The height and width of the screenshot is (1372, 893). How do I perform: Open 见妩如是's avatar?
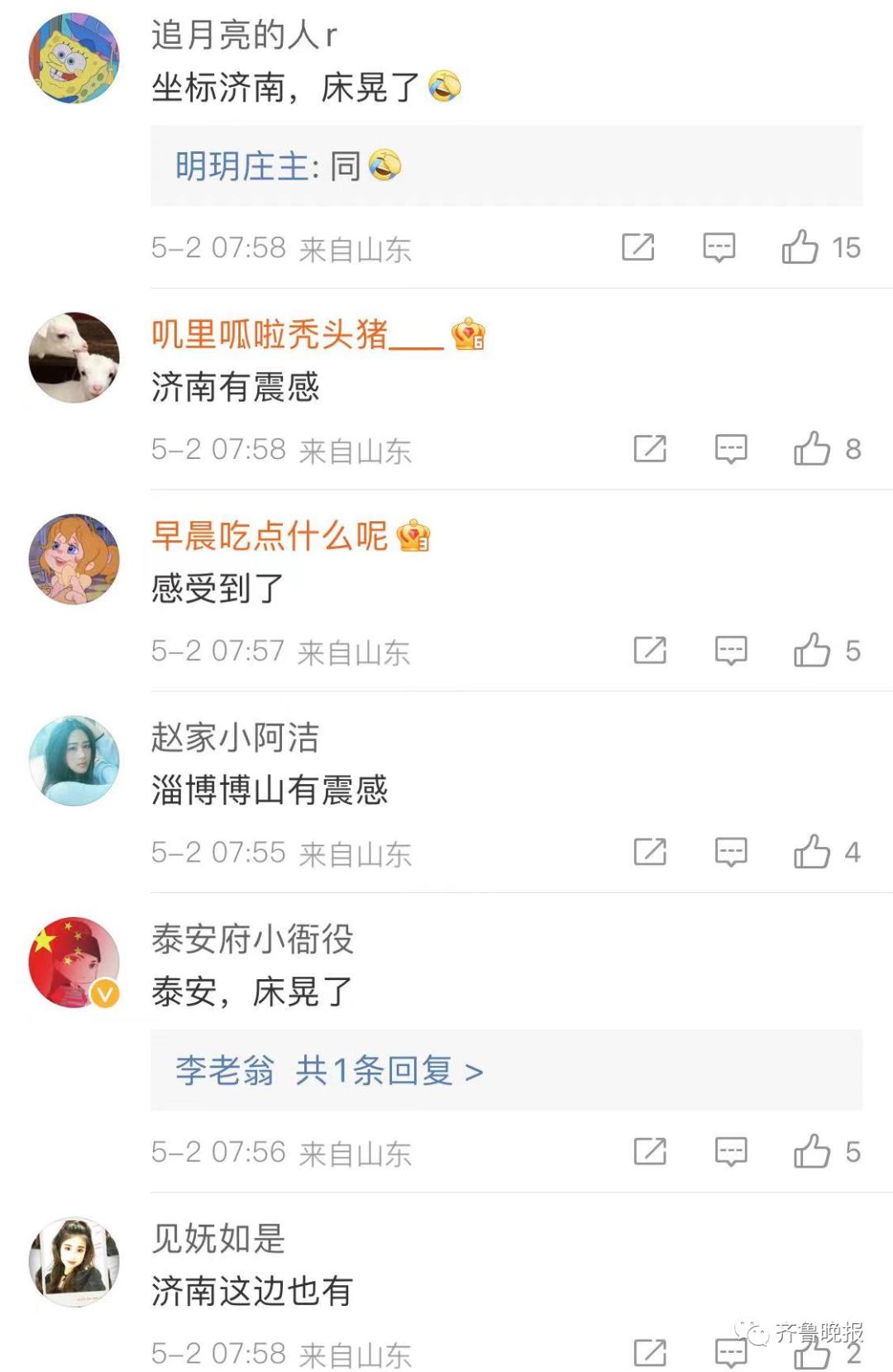pyautogui.click(x=74, y=1261)
